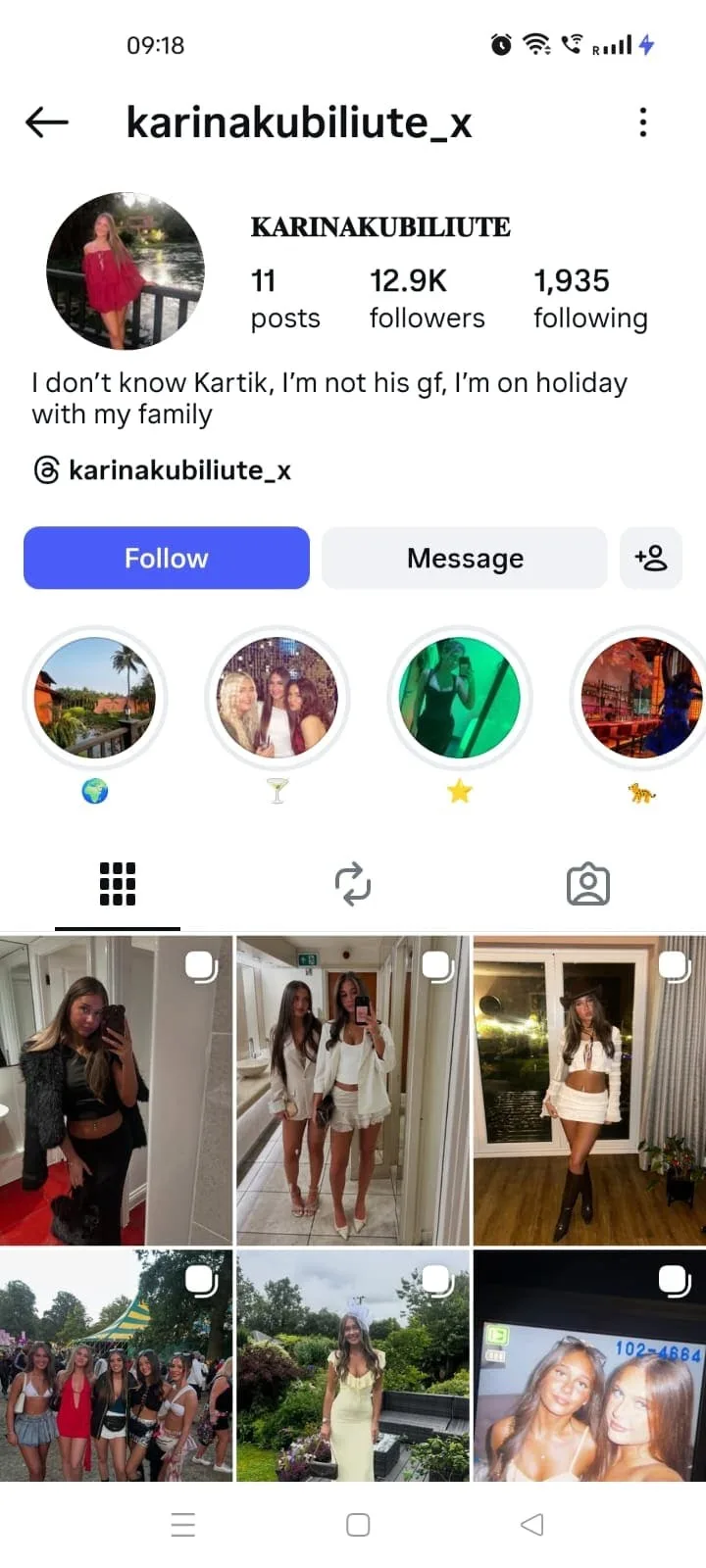Image resolution: width=706 pixels, height=1568 pixels.
Task: Tap the Message button
Action: click(465, 558)
